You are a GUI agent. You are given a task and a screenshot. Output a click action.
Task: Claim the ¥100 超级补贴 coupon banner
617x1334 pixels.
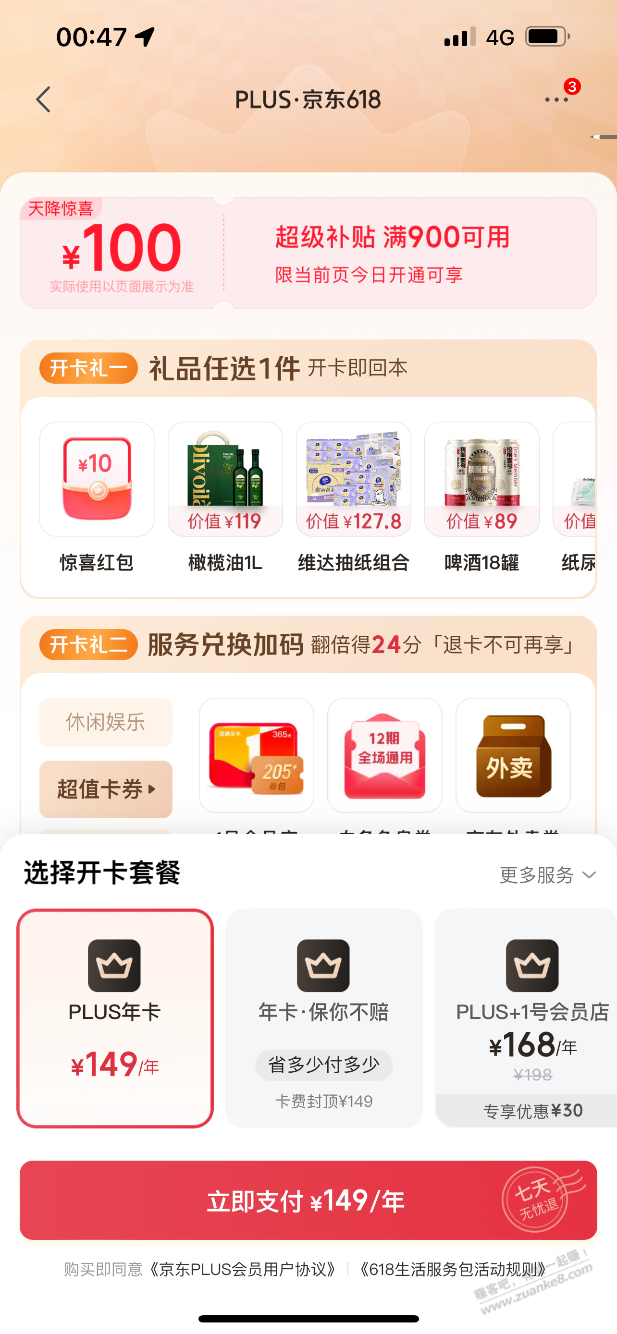pos(308,252)
